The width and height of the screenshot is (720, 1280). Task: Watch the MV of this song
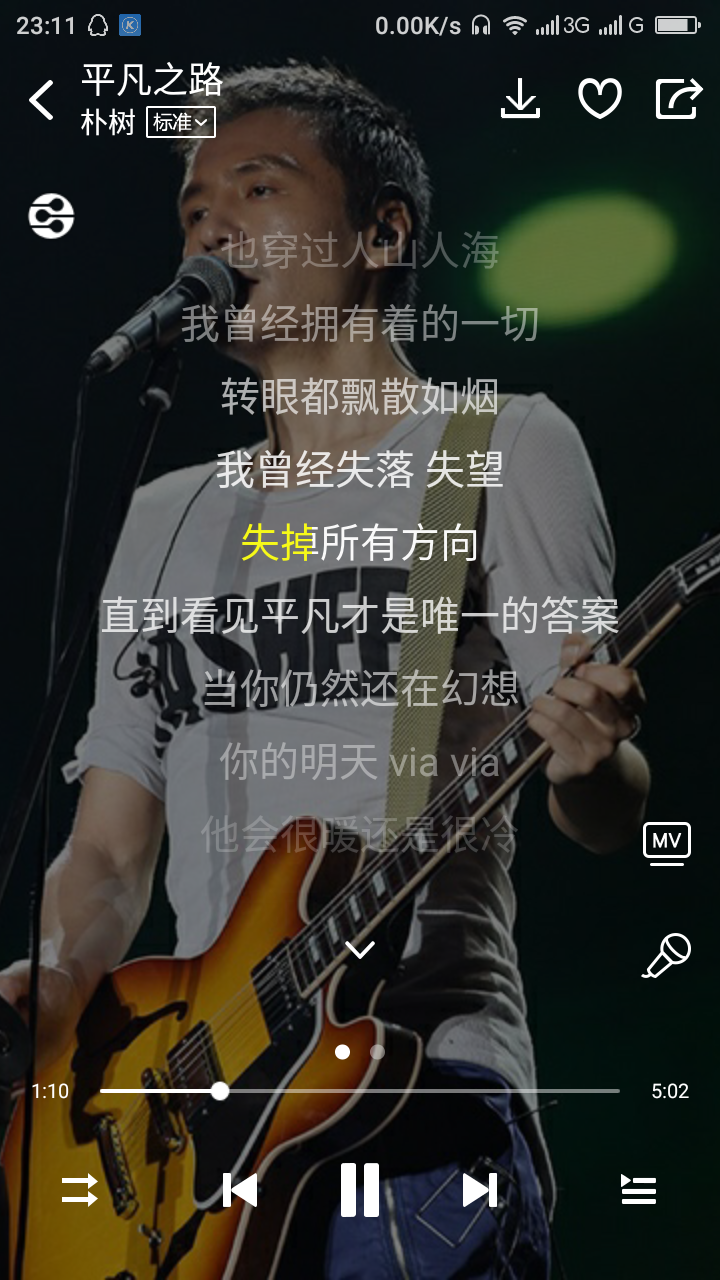(x=666, y=843)
